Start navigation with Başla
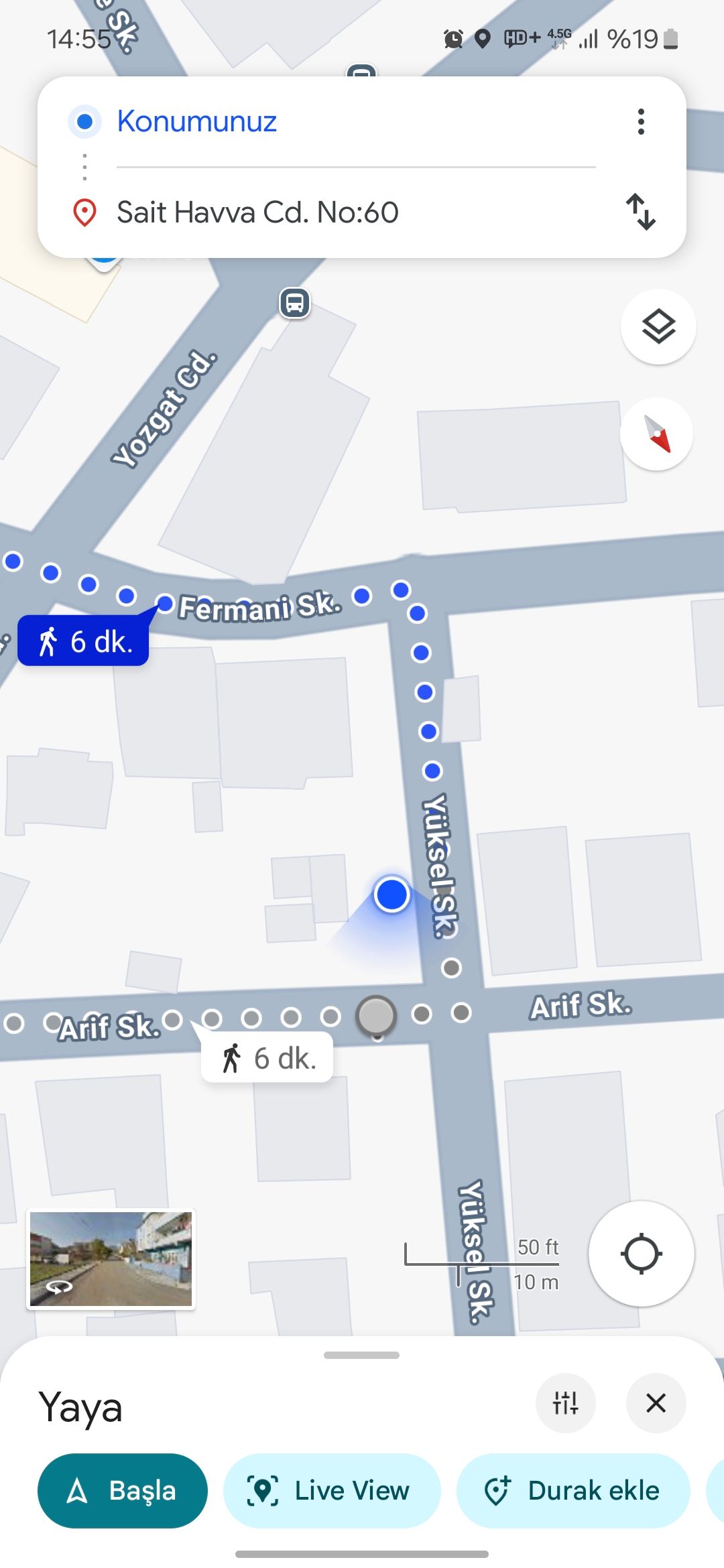 click(x=123, y=1491)
